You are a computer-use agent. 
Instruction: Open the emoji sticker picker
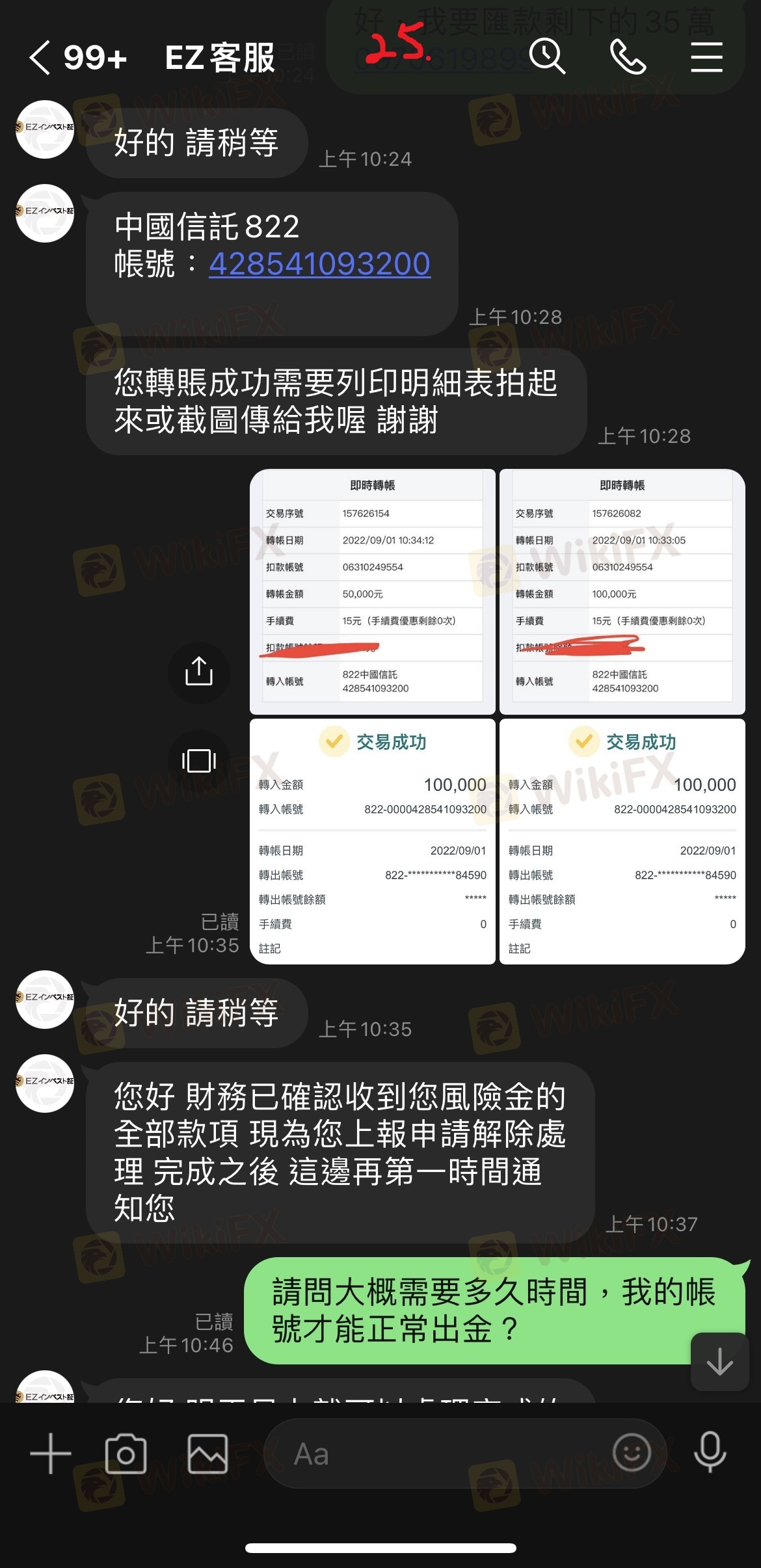(x=632, y=1452)
